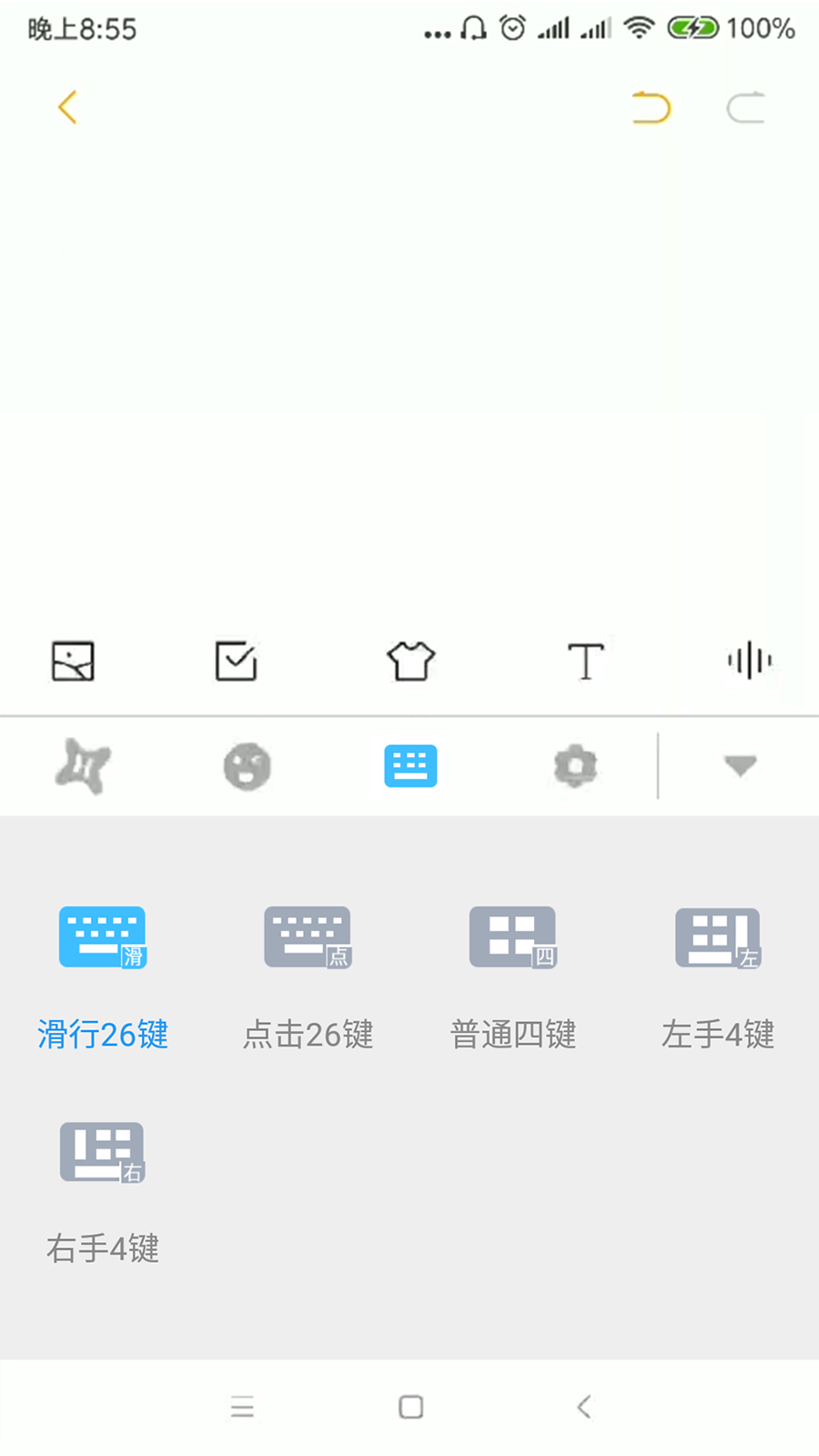Collapse the keyboard panel with the down arrow
The height and width of the screenshot is (1456, 819).
[x=740, y=766]
